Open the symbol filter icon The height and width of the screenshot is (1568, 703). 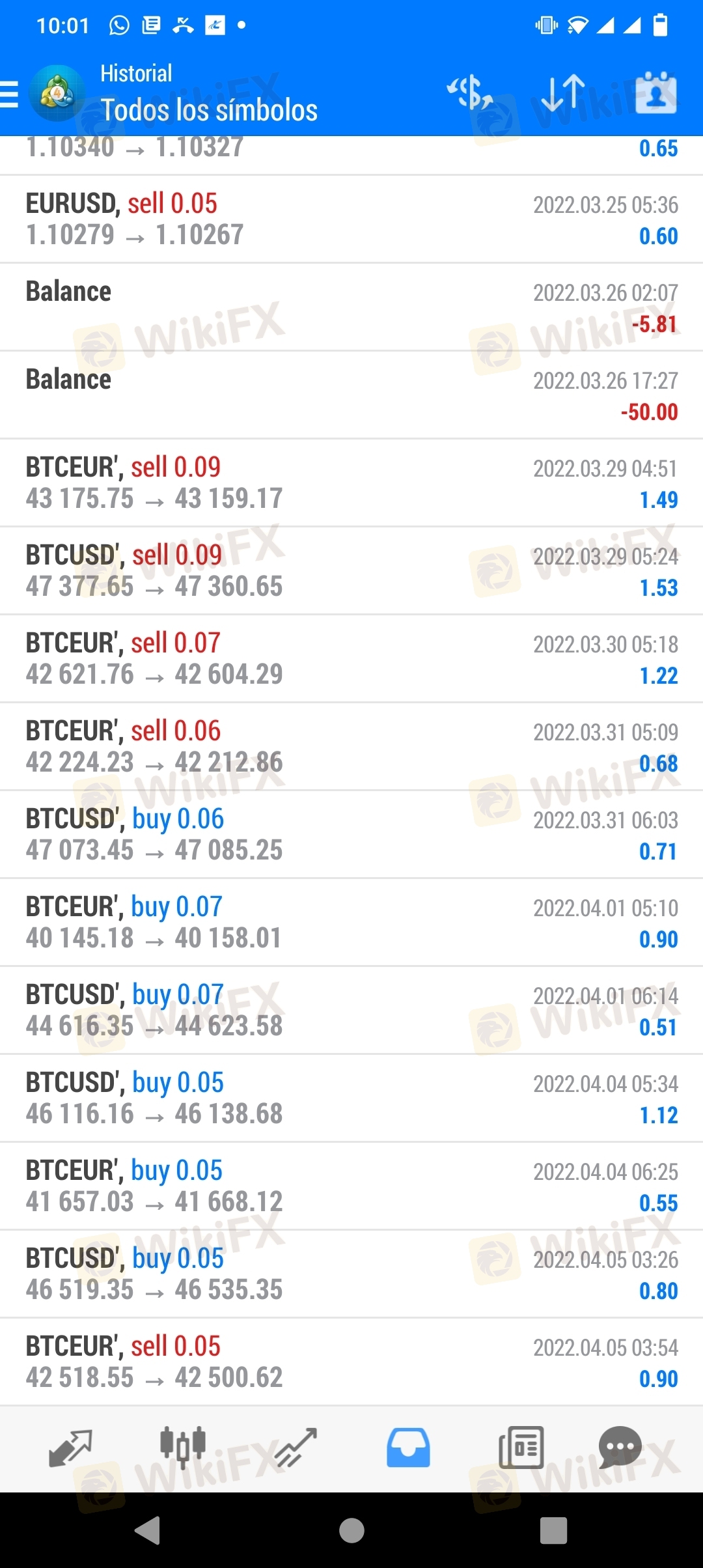[470, 92]
